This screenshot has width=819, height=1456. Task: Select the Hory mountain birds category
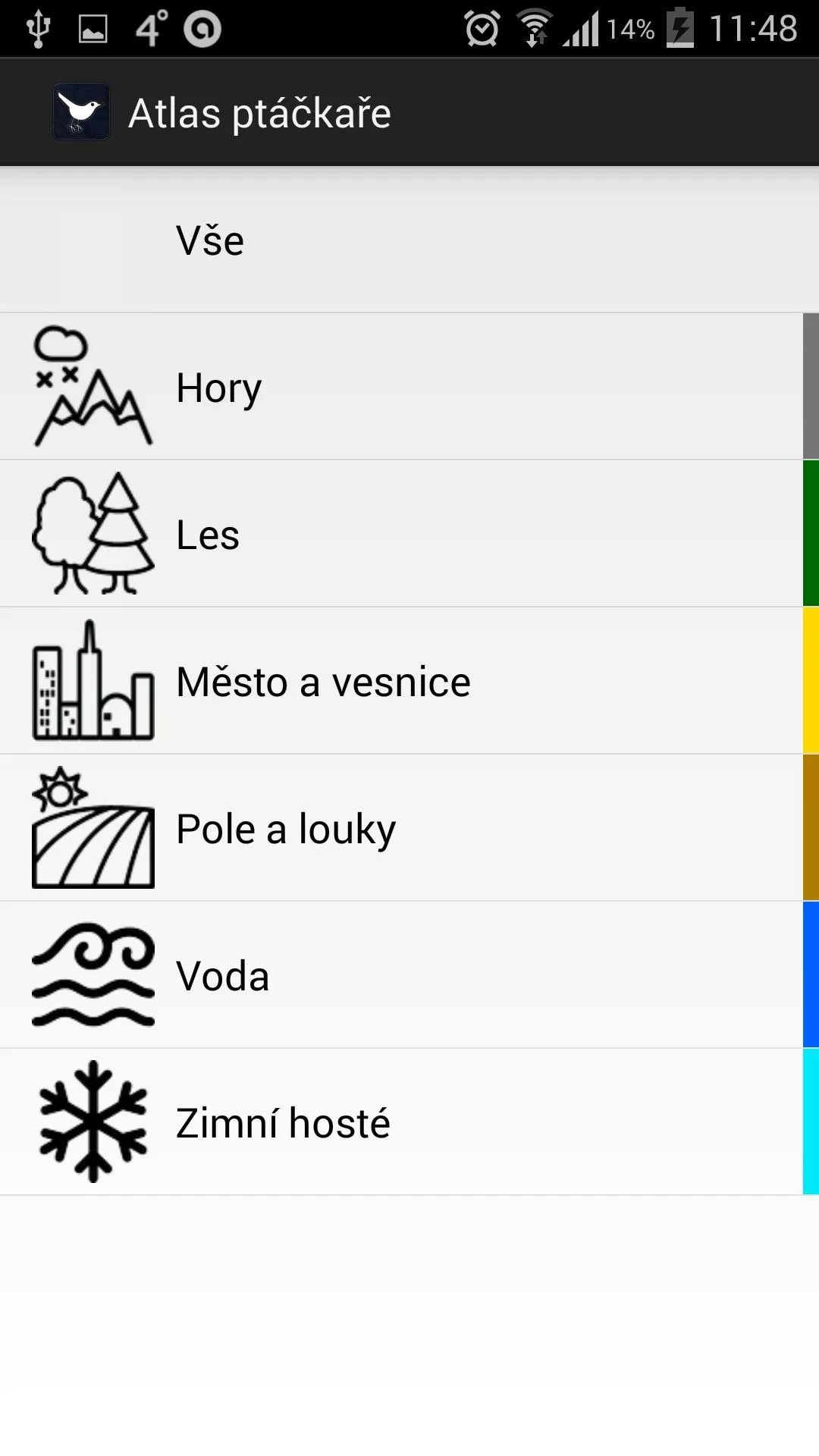(x=409, y=387)
